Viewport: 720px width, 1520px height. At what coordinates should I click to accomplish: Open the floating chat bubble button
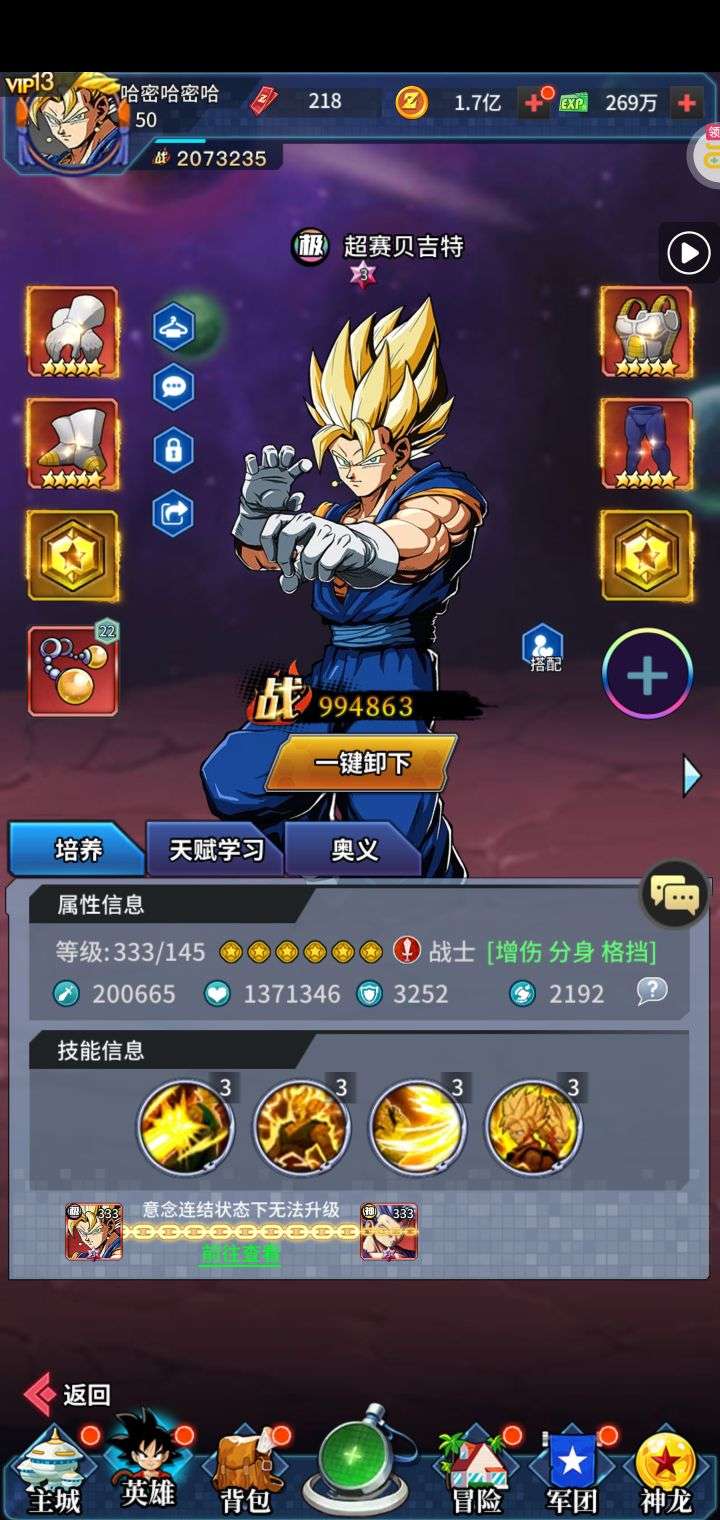tap(675, 894)
